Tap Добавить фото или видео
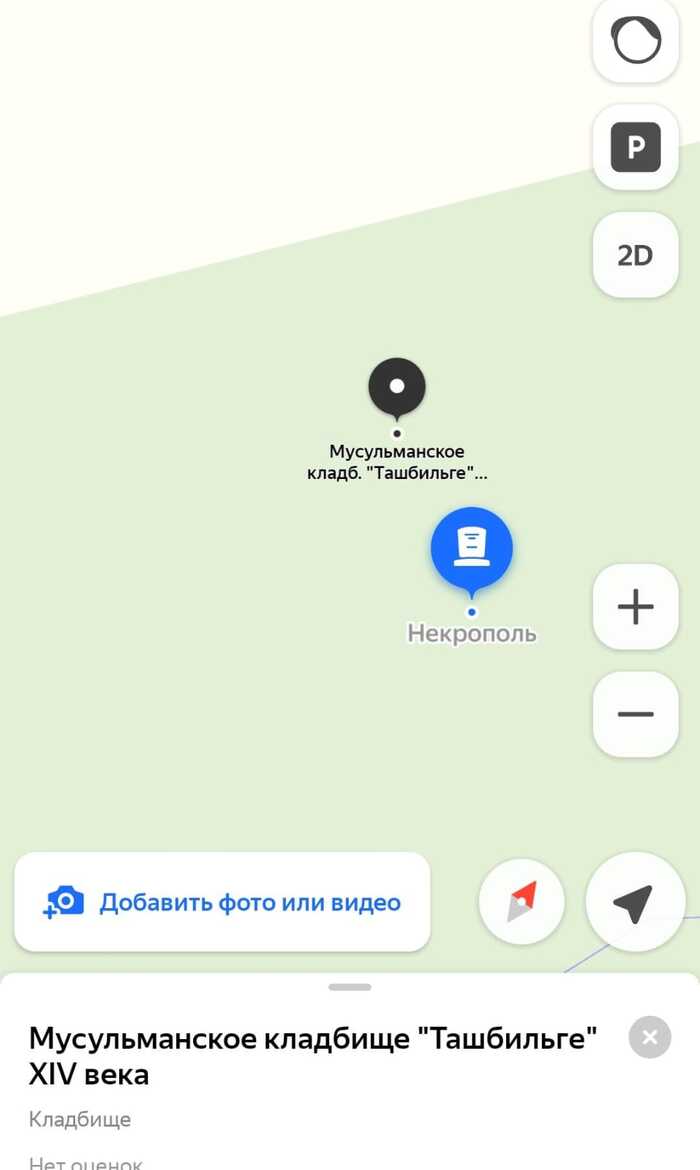This screenshot has width=700, height=1170. pyautogui.click(x=222, y=902)
